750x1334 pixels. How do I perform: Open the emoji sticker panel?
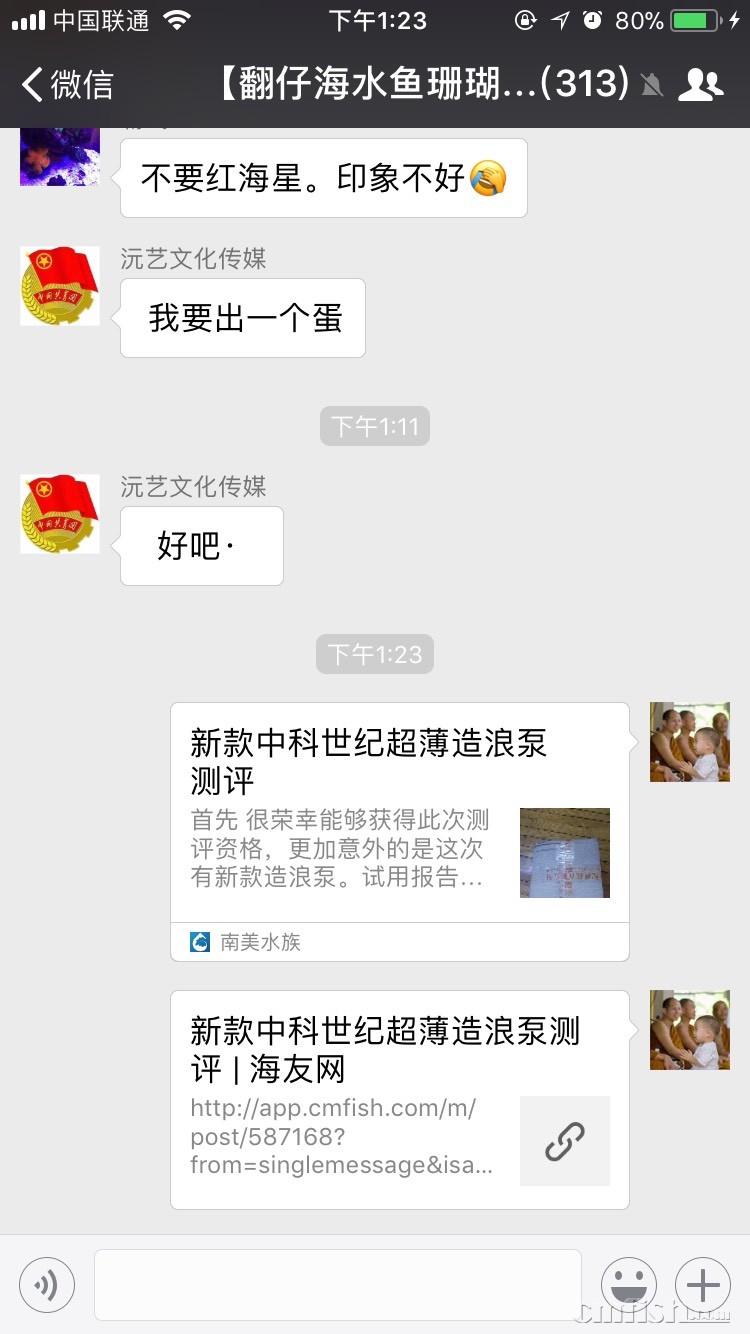coord(629,1285)
